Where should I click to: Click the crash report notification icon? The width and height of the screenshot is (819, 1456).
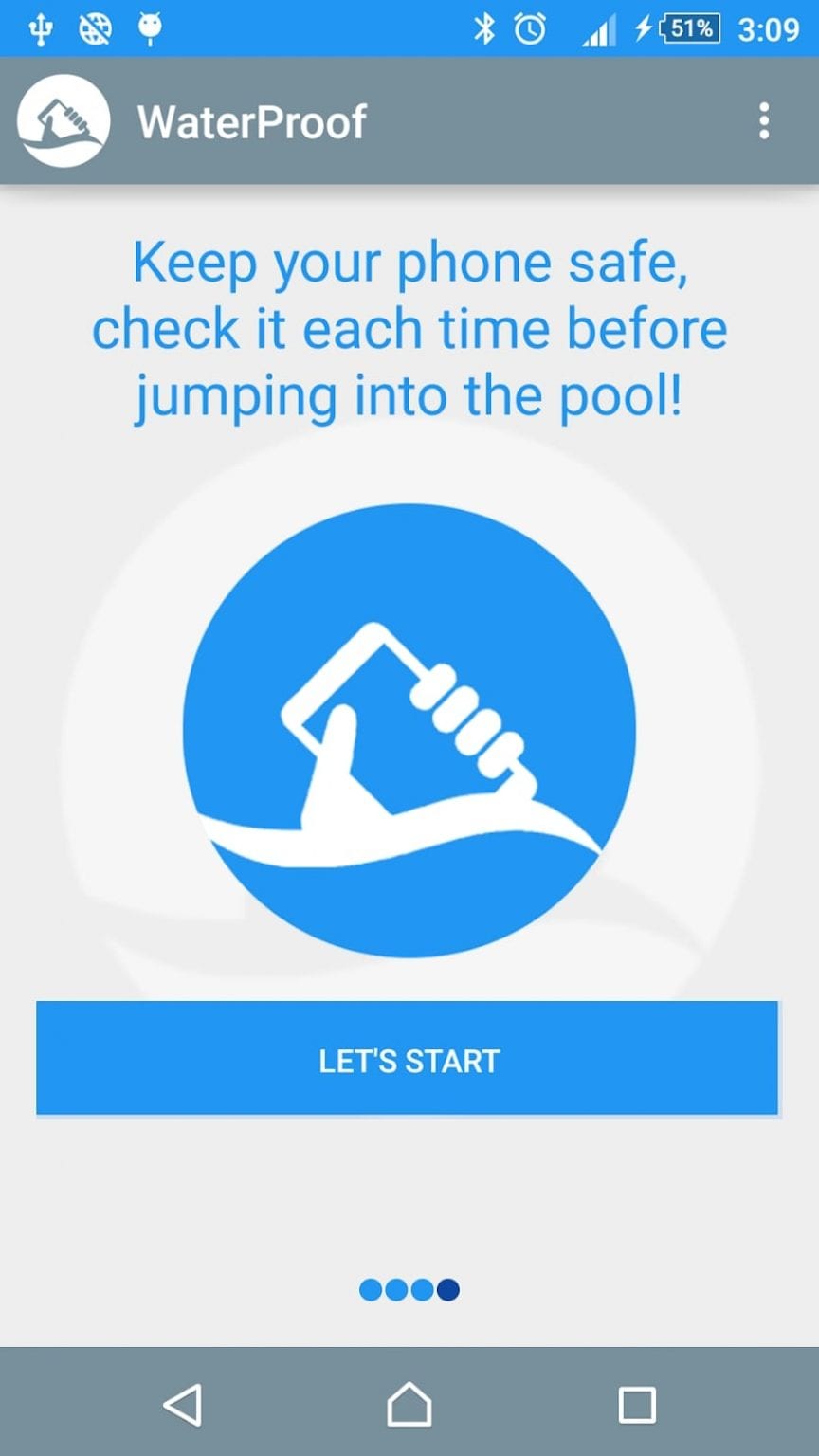coord(95,28)
